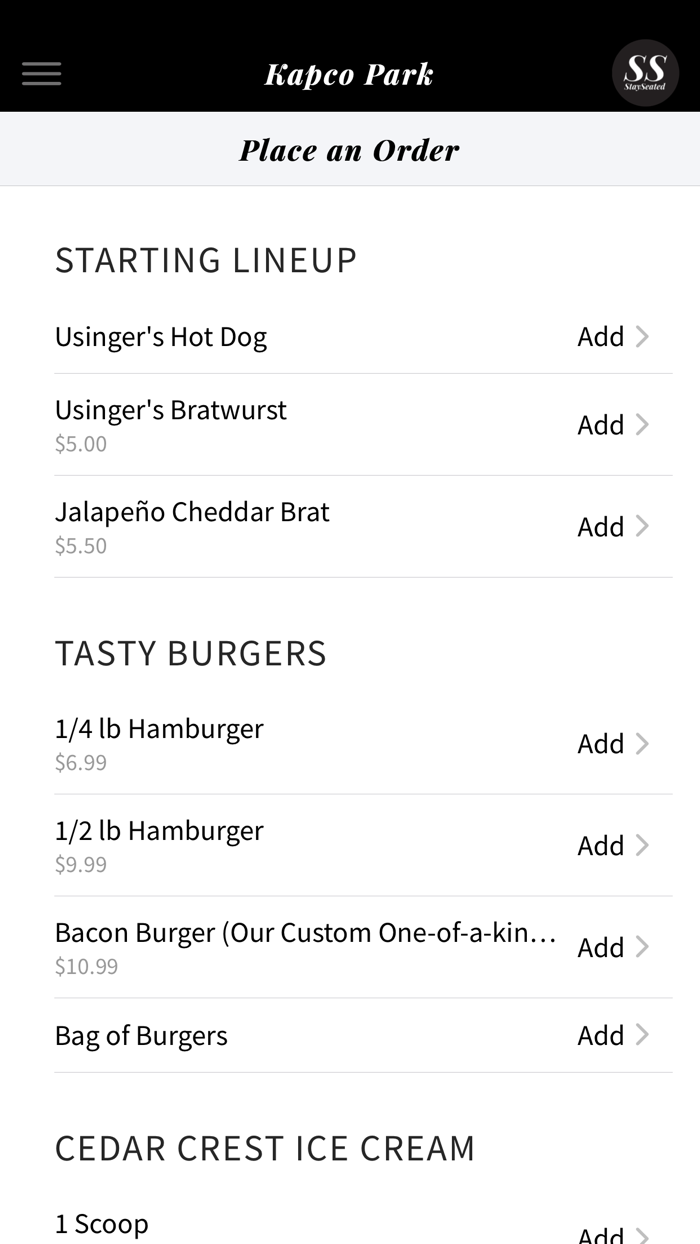Image resolution: width=700 pixels, height=1244 pixels.
Task: Select the Jalapeño Cheddar Brat
Action: click(x=612, y=527)
